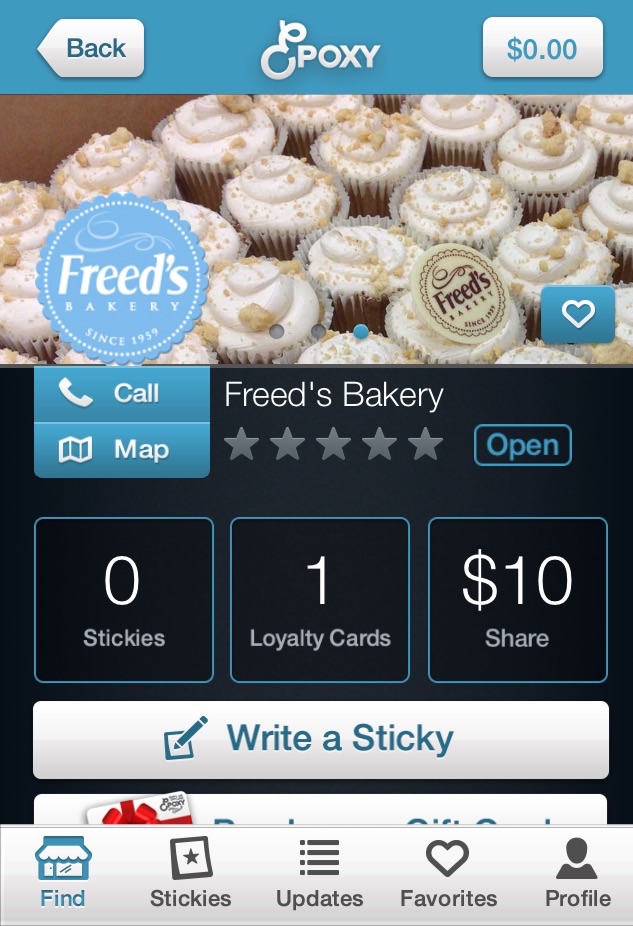Favorite Freed's Bakery with the heart icon
Image resolution: width=633 pixels, height=926 pixels.
click(577, 315)
